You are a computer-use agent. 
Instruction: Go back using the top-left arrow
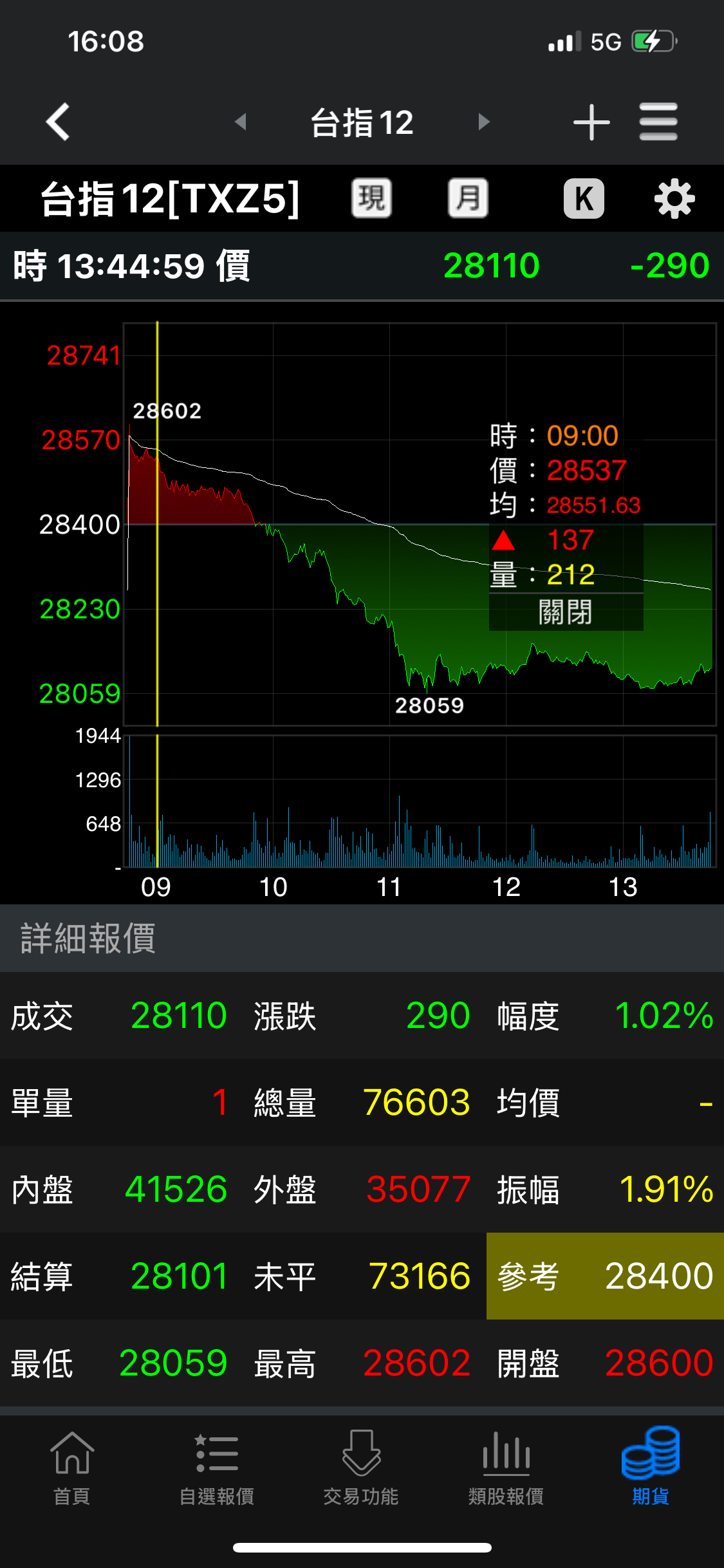tap(58, 122)
